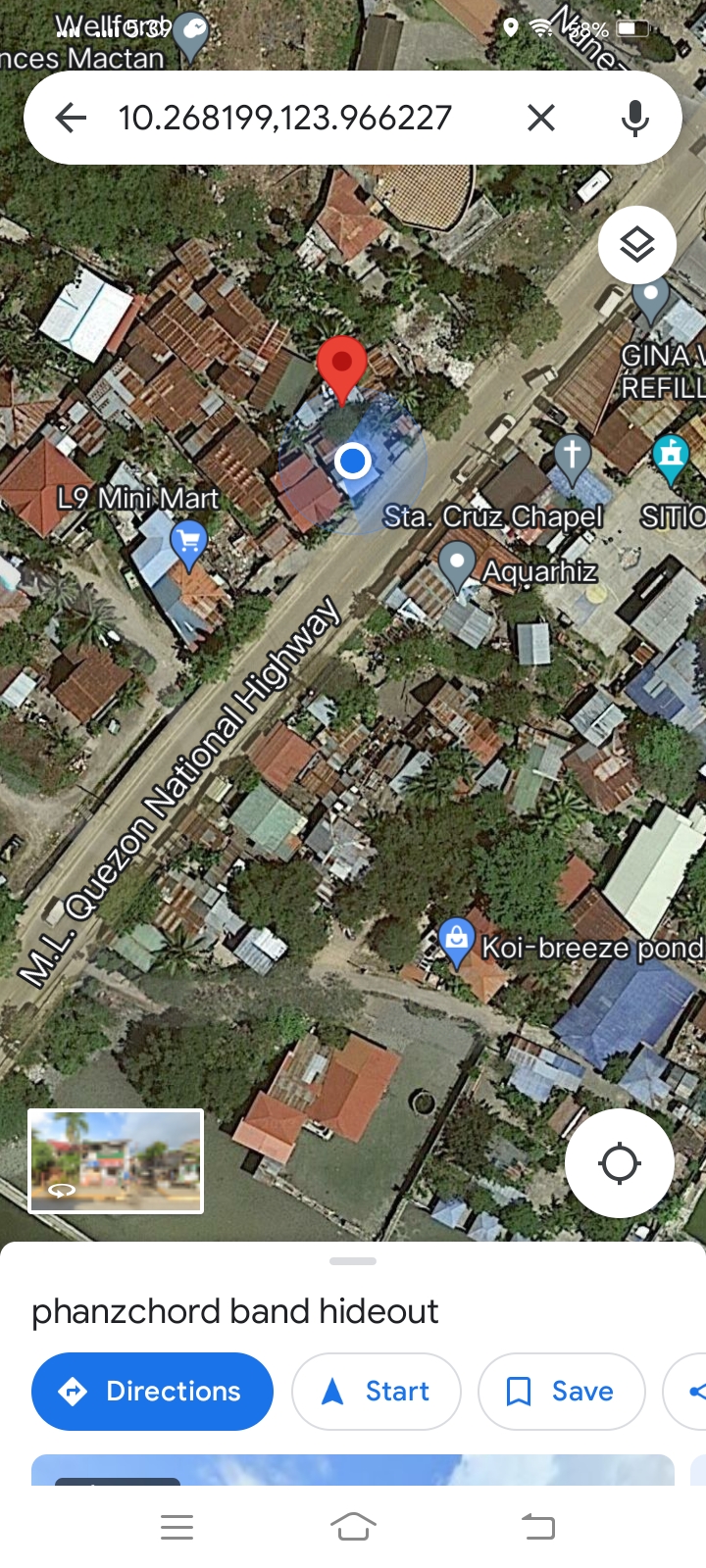Select the L9 Mini Mart map pin

[188, 540]
